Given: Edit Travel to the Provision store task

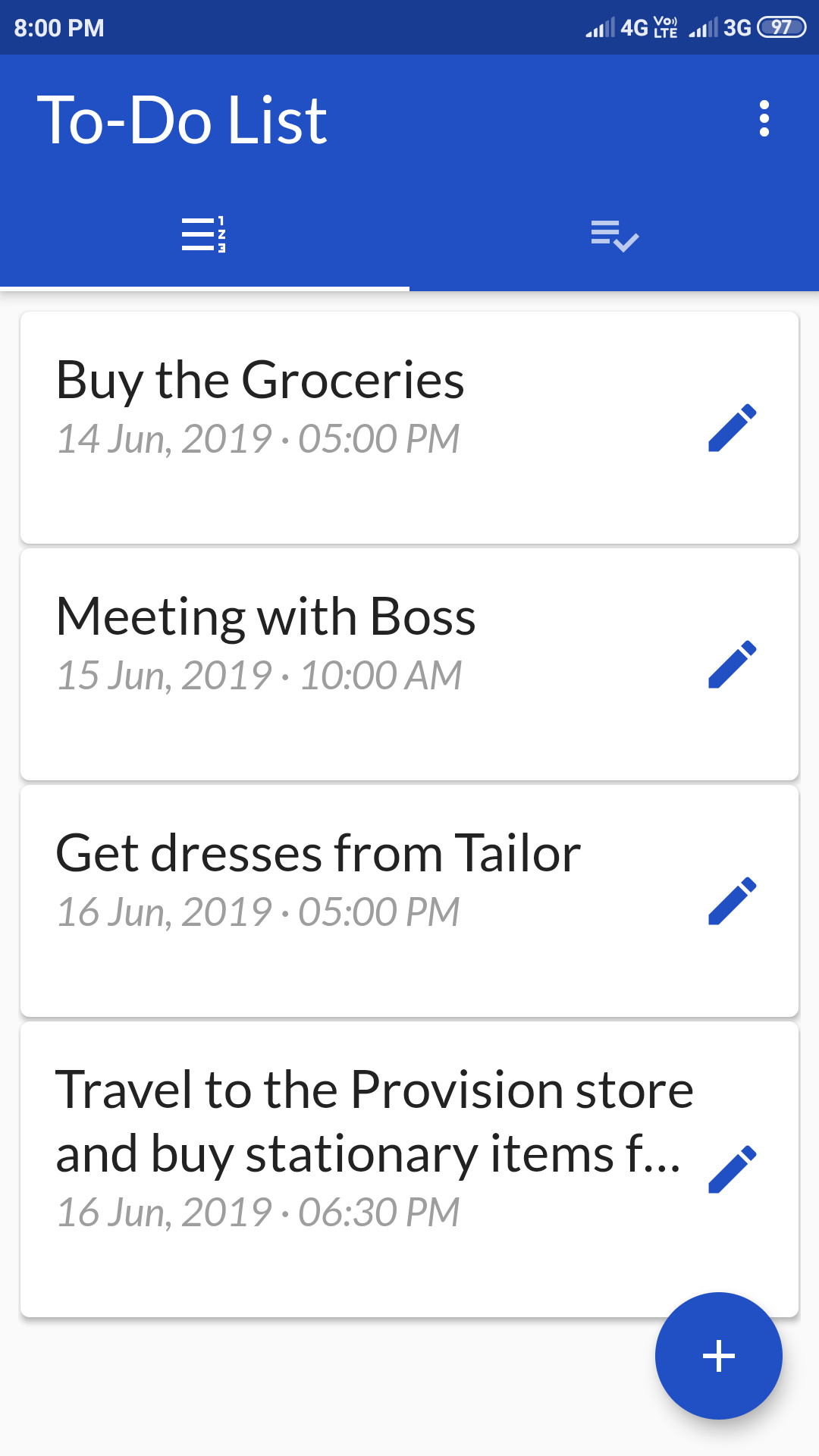Looking at the screenshot, I should (x=733, y=1169).
